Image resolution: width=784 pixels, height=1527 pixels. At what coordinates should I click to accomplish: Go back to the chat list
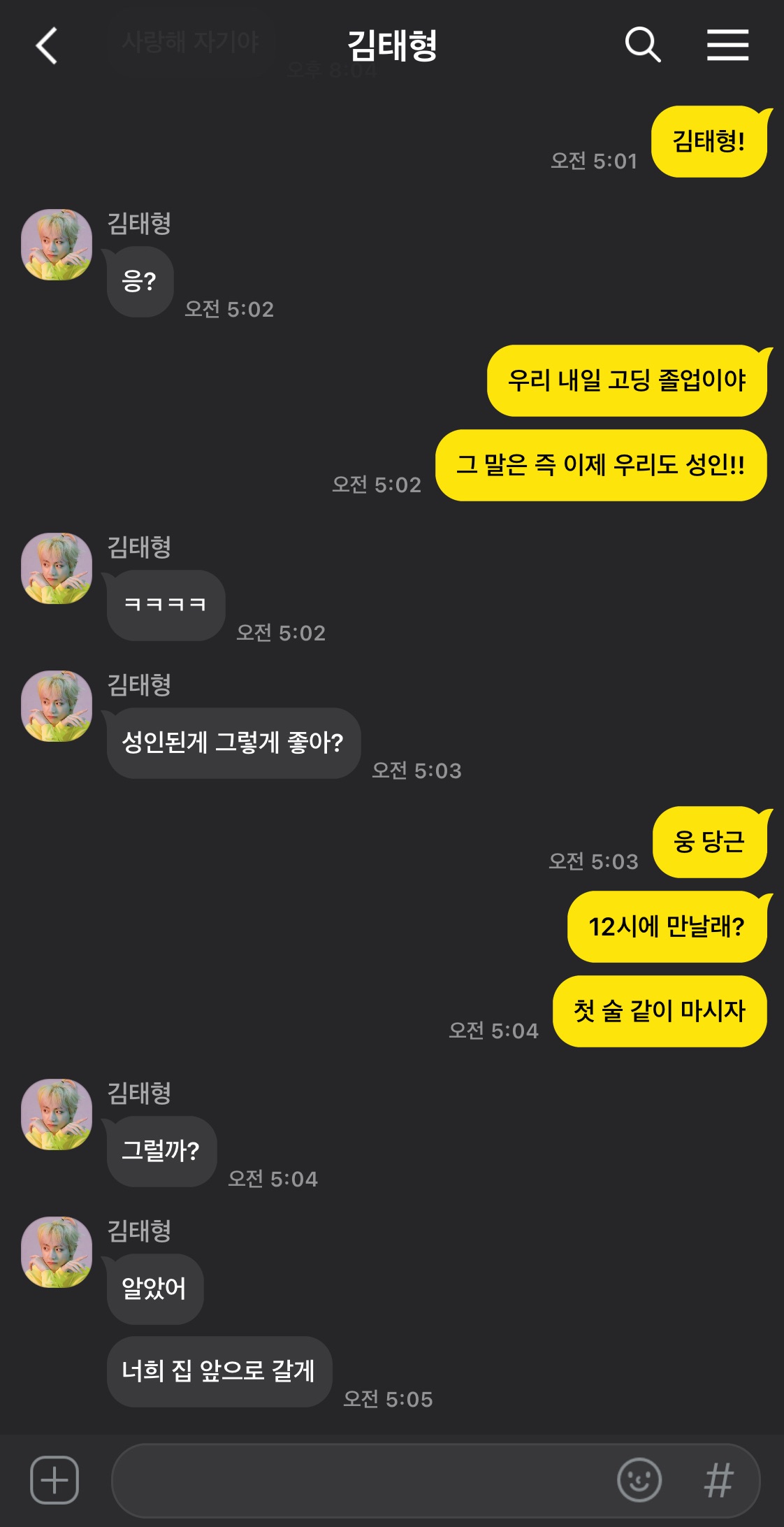pos(46,46)
